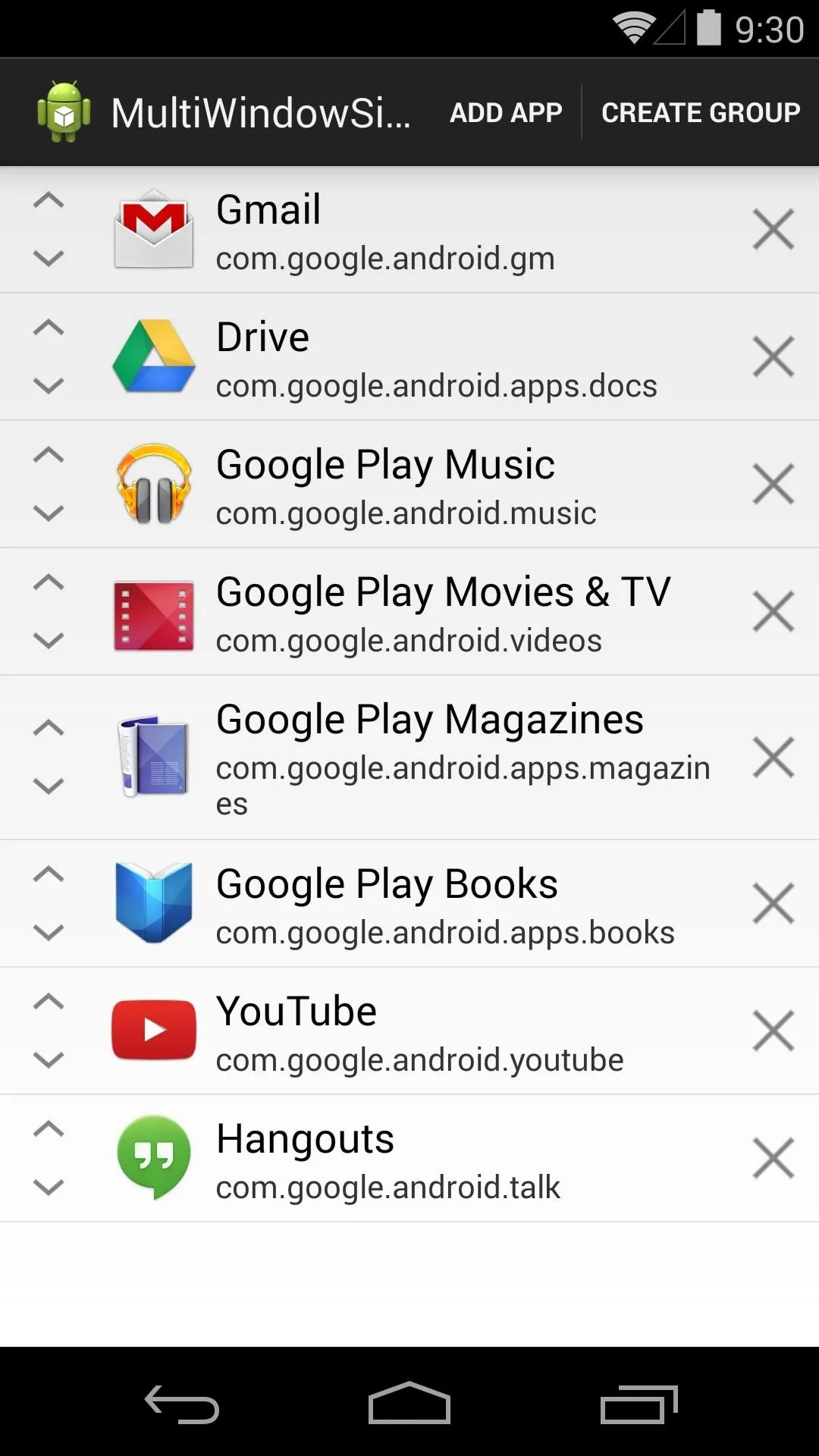Move YouTube down one spot

[49, 1059]
